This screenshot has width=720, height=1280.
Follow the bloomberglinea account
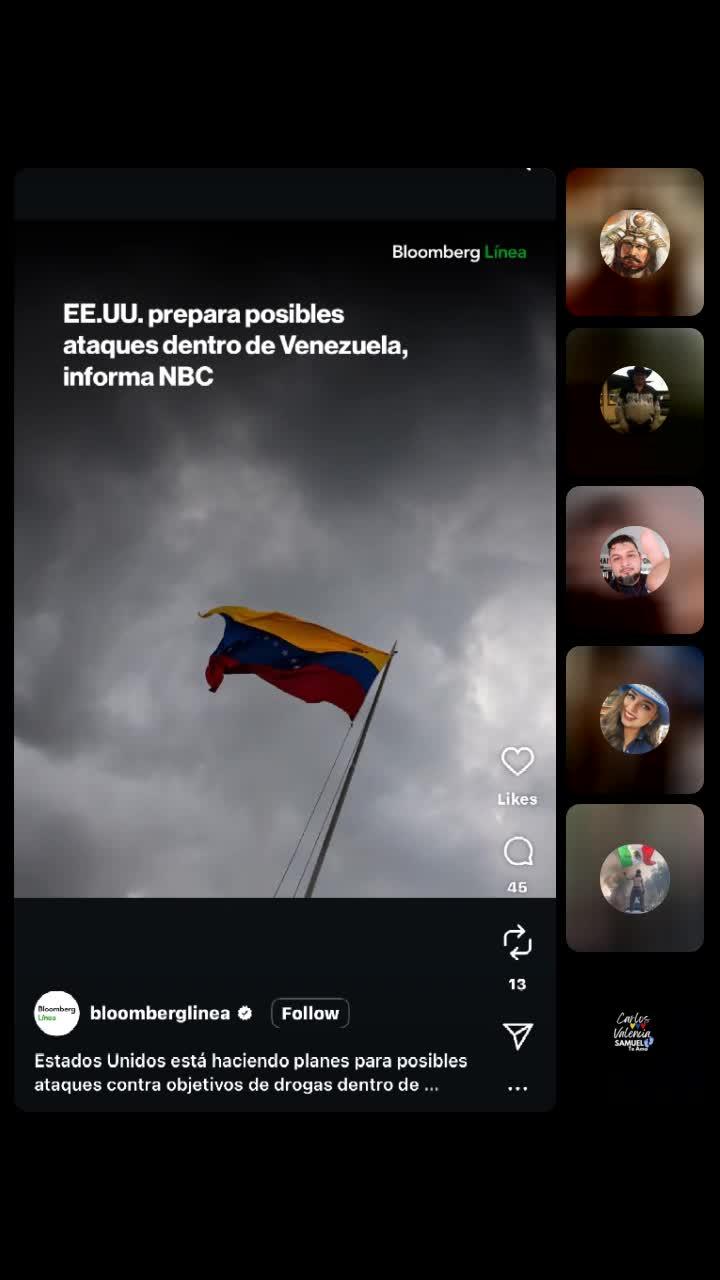point(310,1013)
